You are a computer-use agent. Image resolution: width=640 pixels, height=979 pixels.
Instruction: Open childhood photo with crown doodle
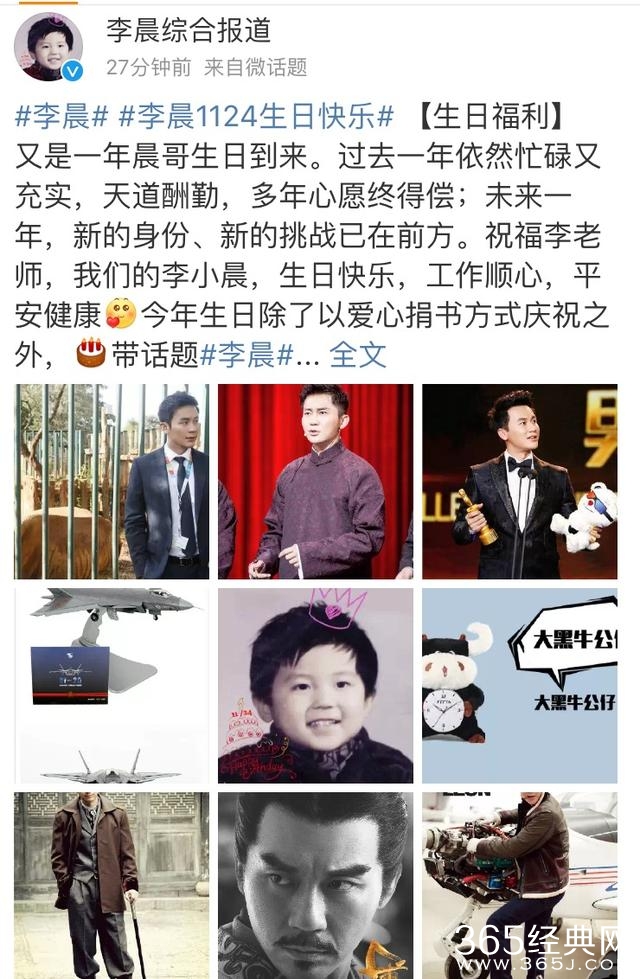tap(315, 686)
